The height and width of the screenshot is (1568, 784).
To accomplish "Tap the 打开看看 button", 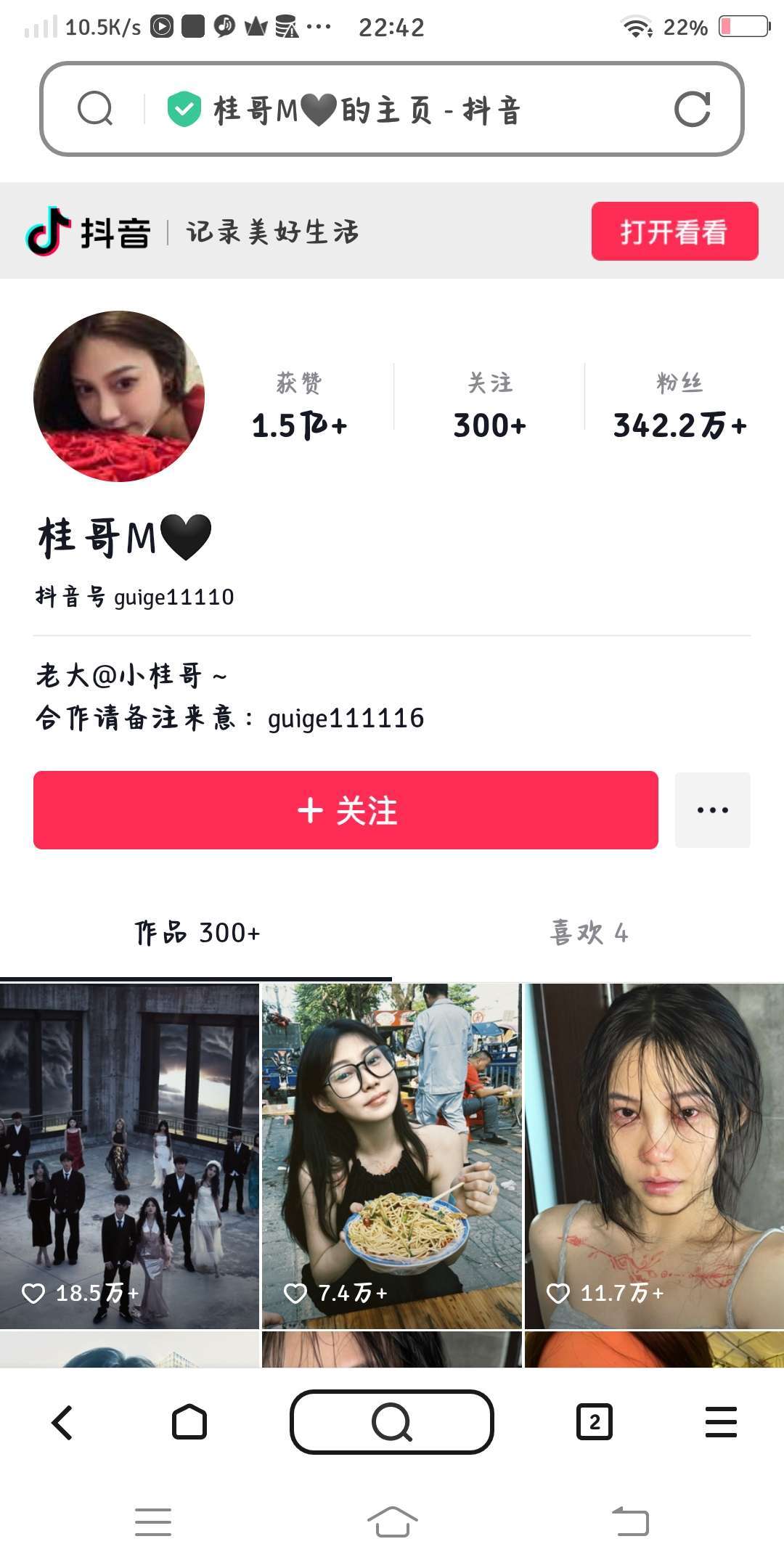I will coord(674,232).
